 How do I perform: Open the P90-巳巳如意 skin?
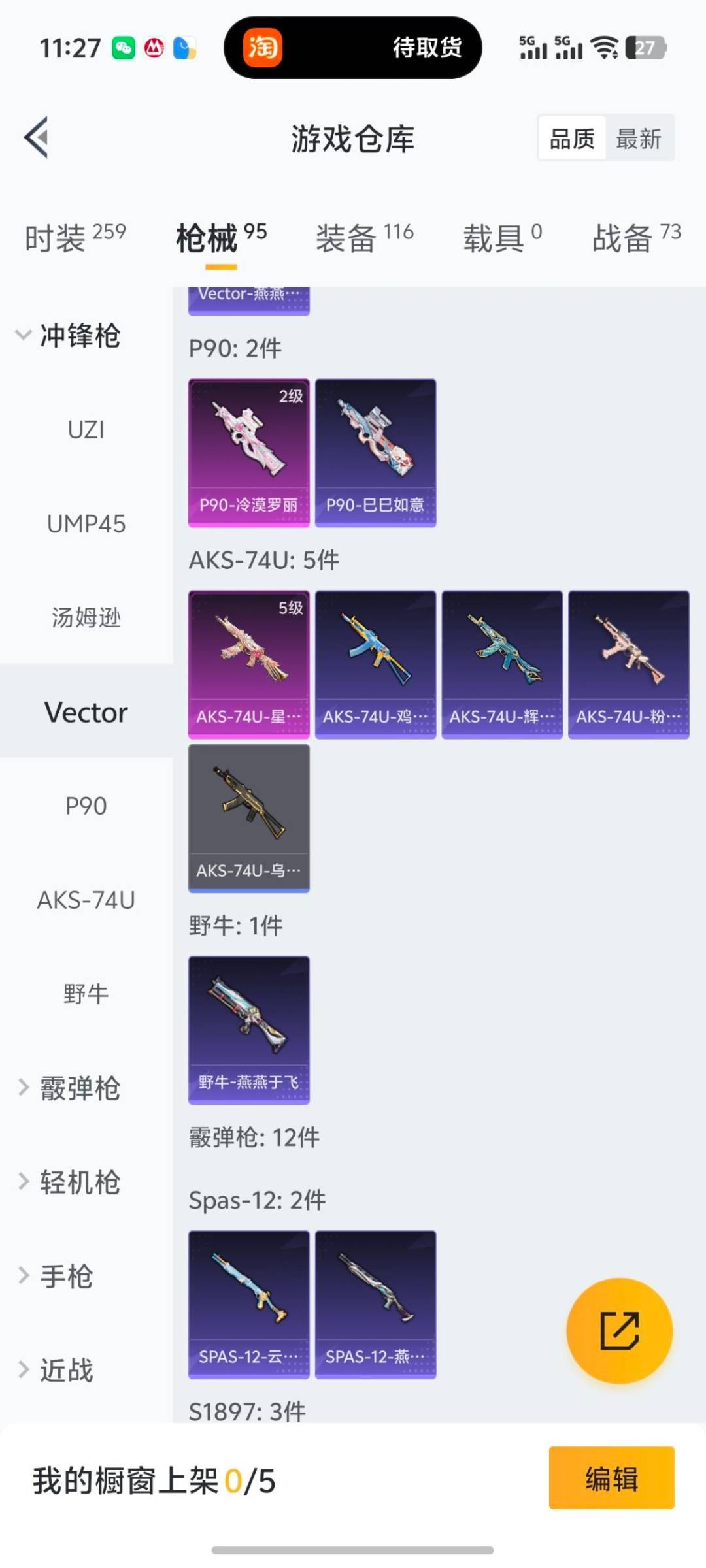click(375, 452)
